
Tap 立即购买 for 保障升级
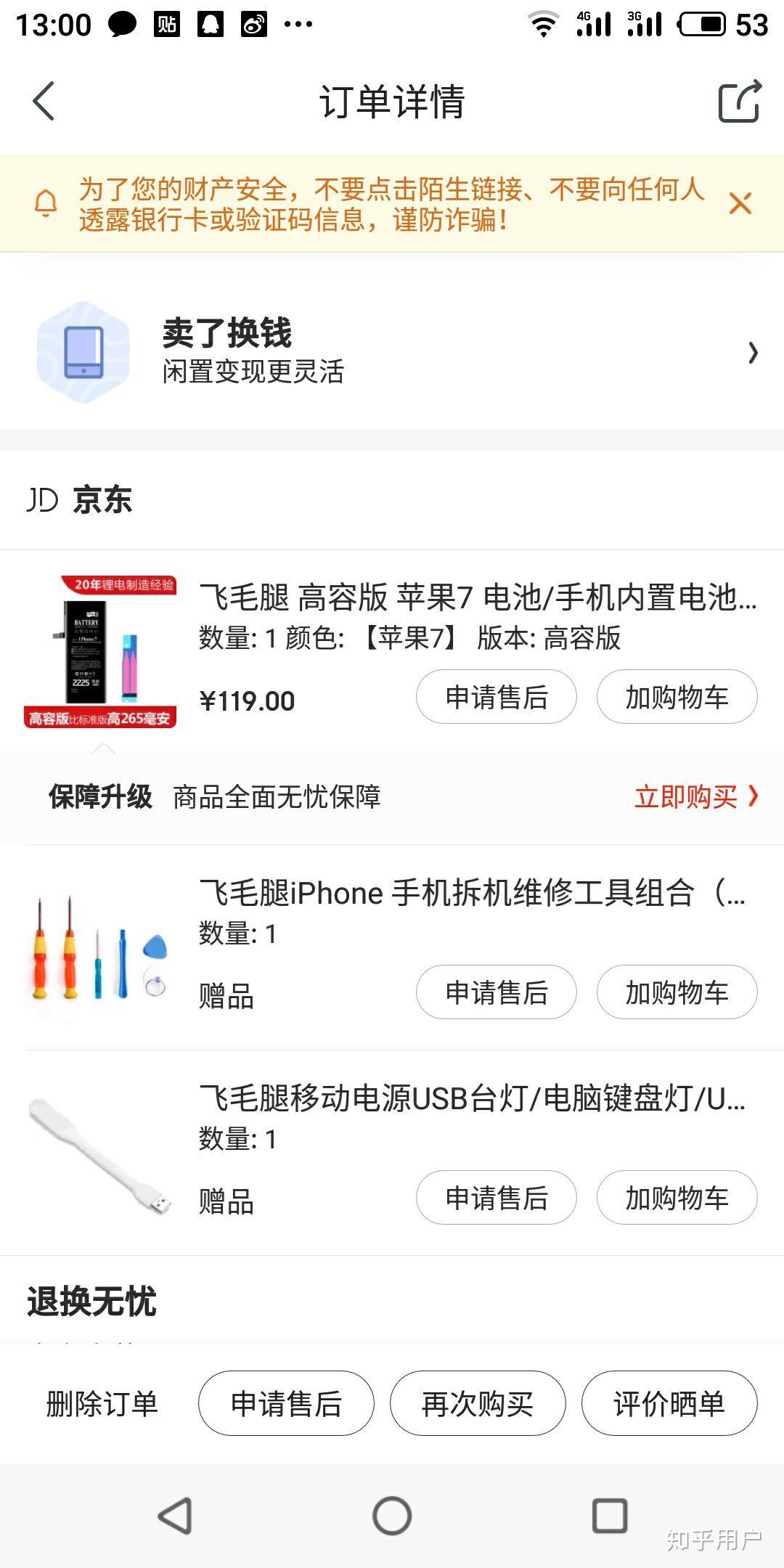[695, 796]
